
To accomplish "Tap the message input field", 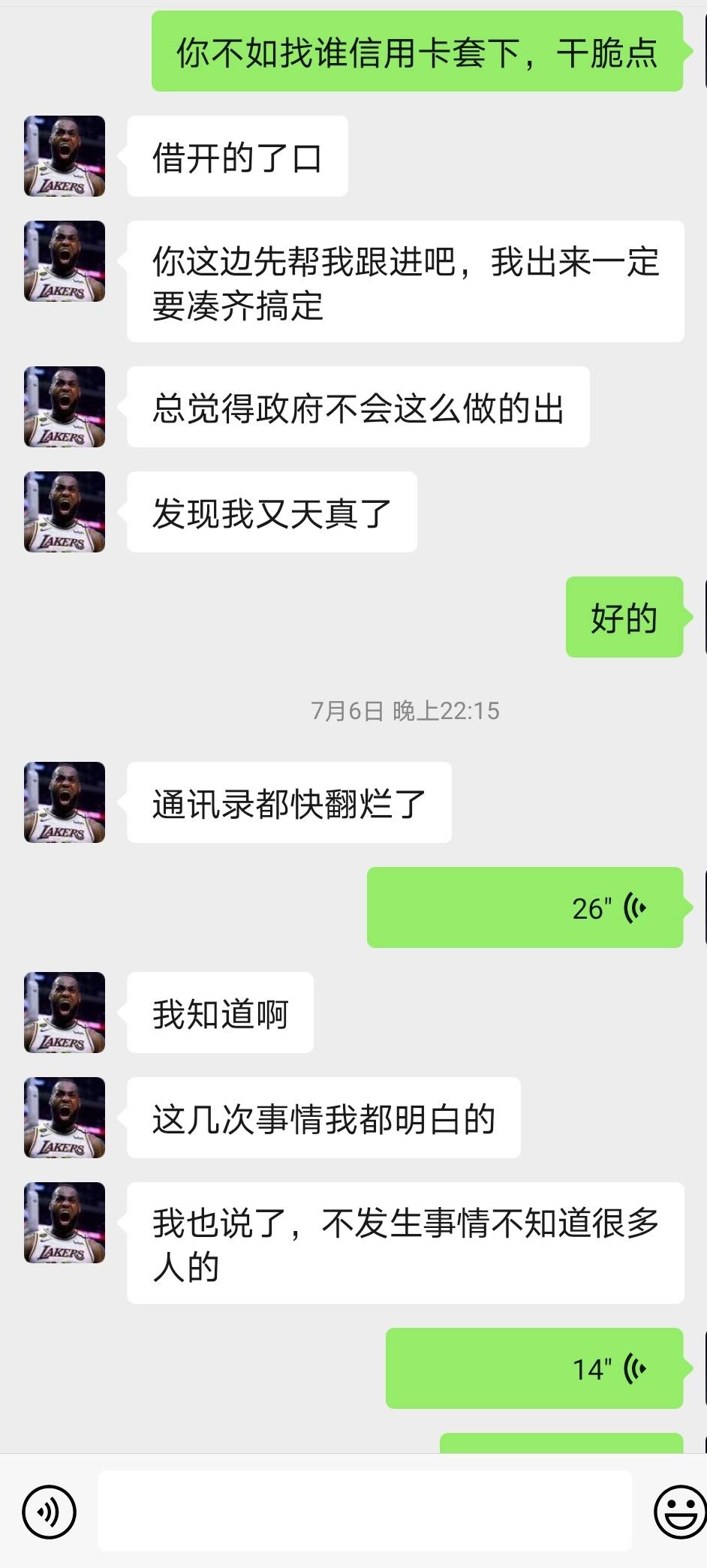I will (364, 1511).
